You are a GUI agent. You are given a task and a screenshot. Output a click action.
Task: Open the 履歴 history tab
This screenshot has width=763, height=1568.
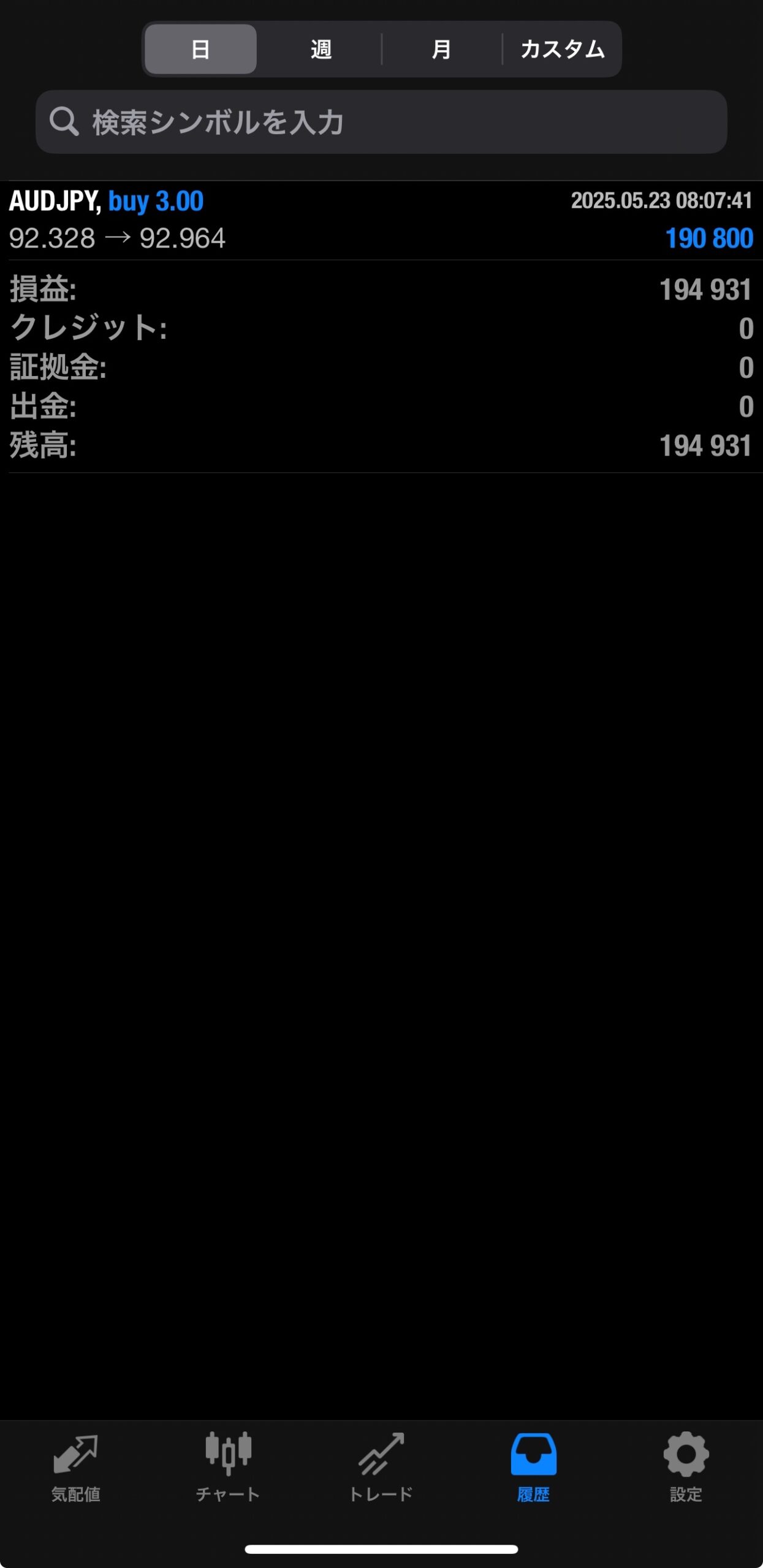coord(533,1468)
